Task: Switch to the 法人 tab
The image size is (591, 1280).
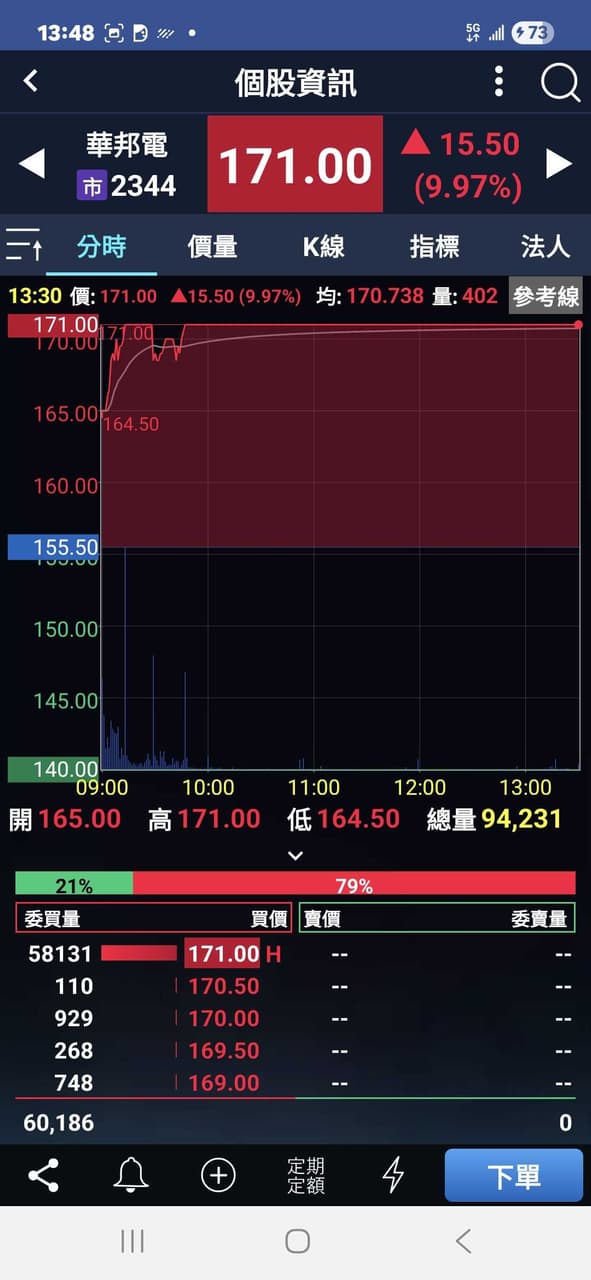Action: pos(545,246)
